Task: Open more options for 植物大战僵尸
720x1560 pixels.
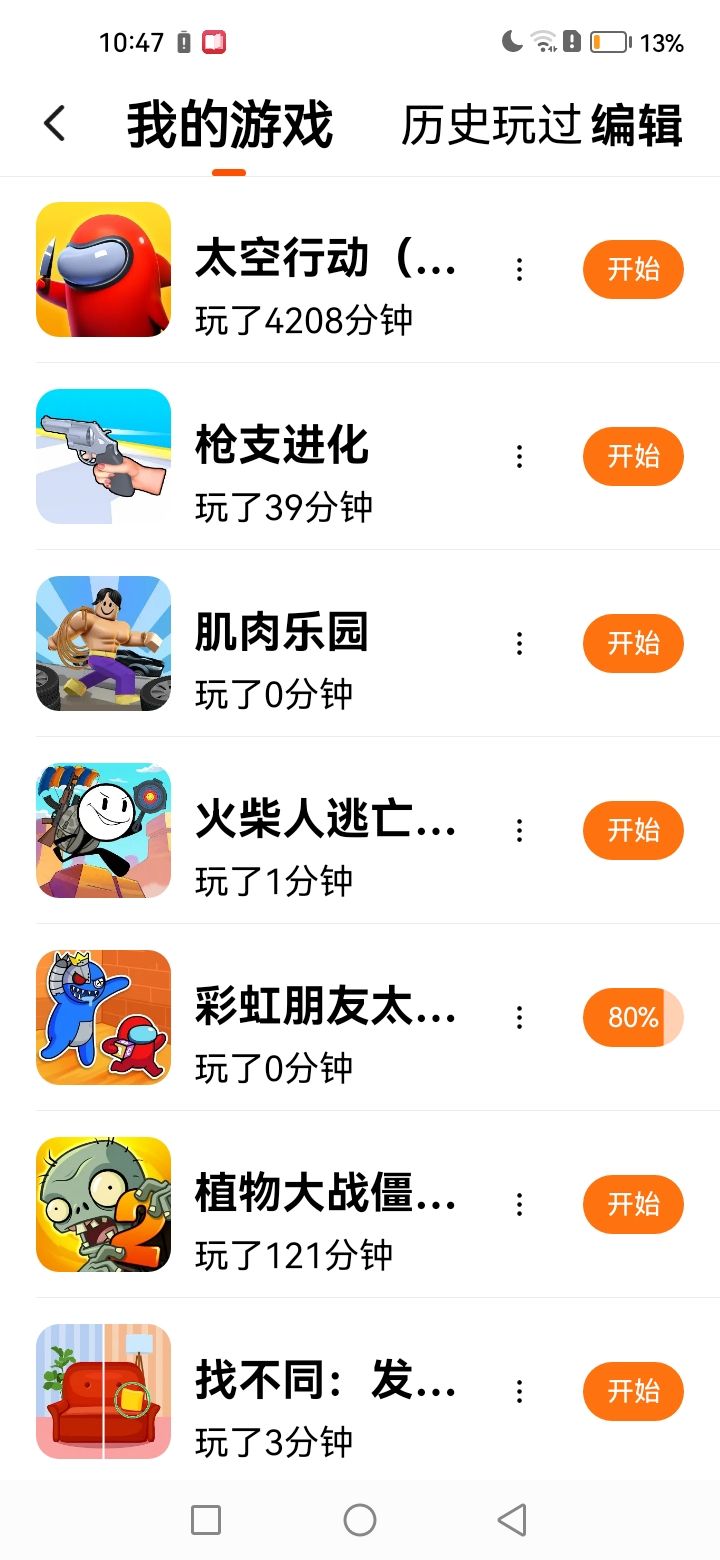Action: tap(519, 1204)
